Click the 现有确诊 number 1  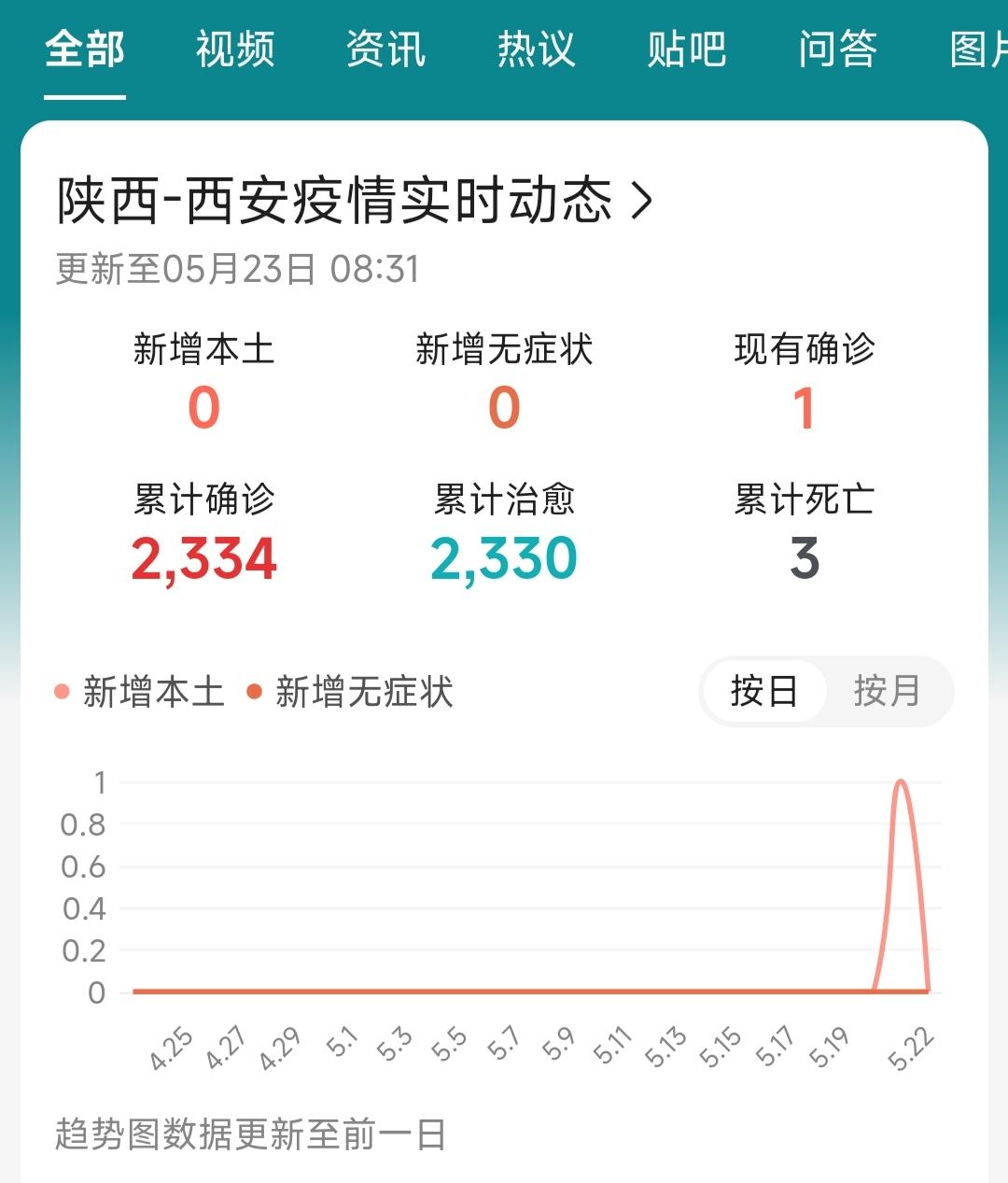(x=805, y=405)
